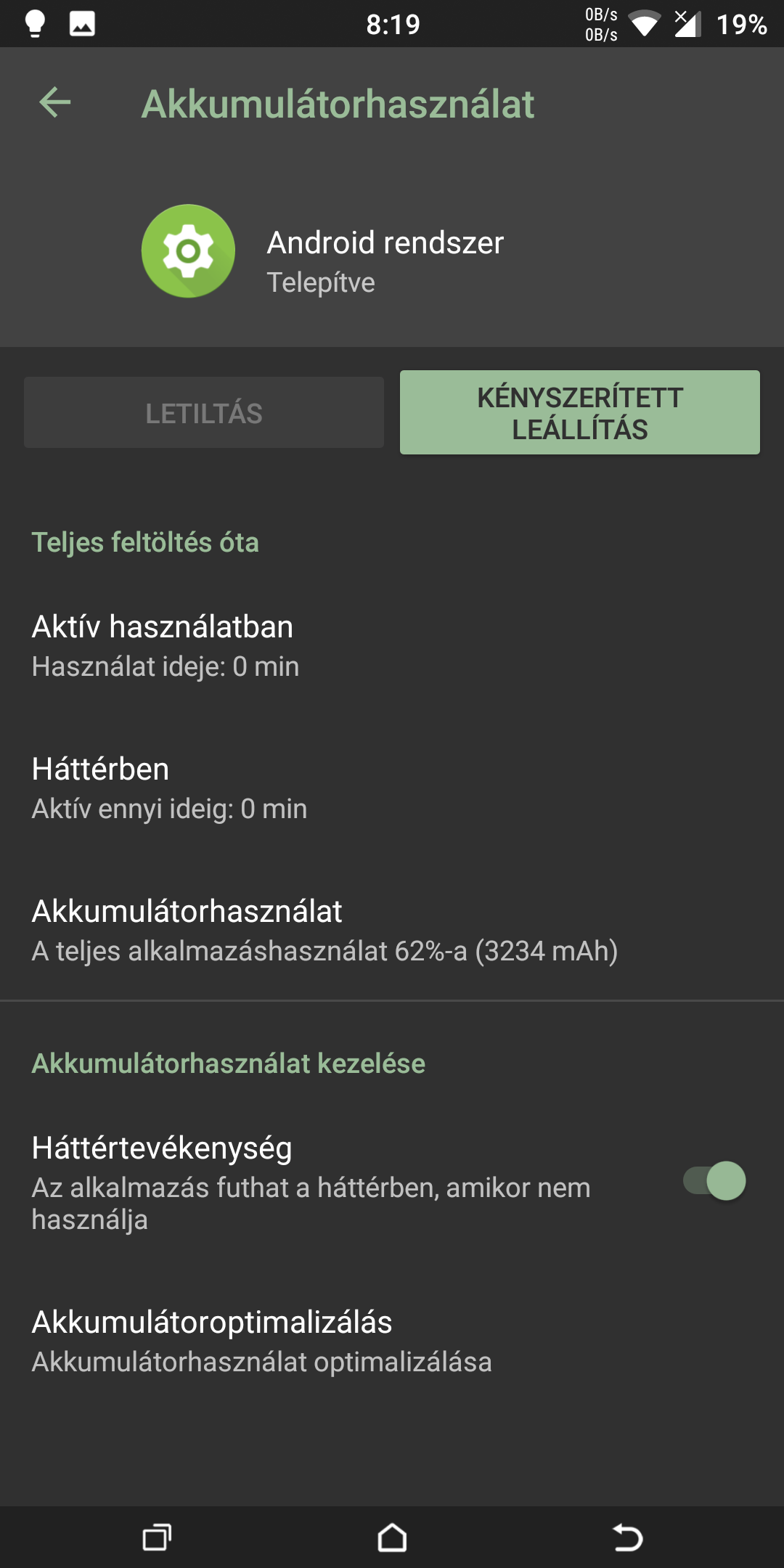This screenshot has width=784, height=1568.
Task: Go back using the top-left arrow
Action: (55, 102)
